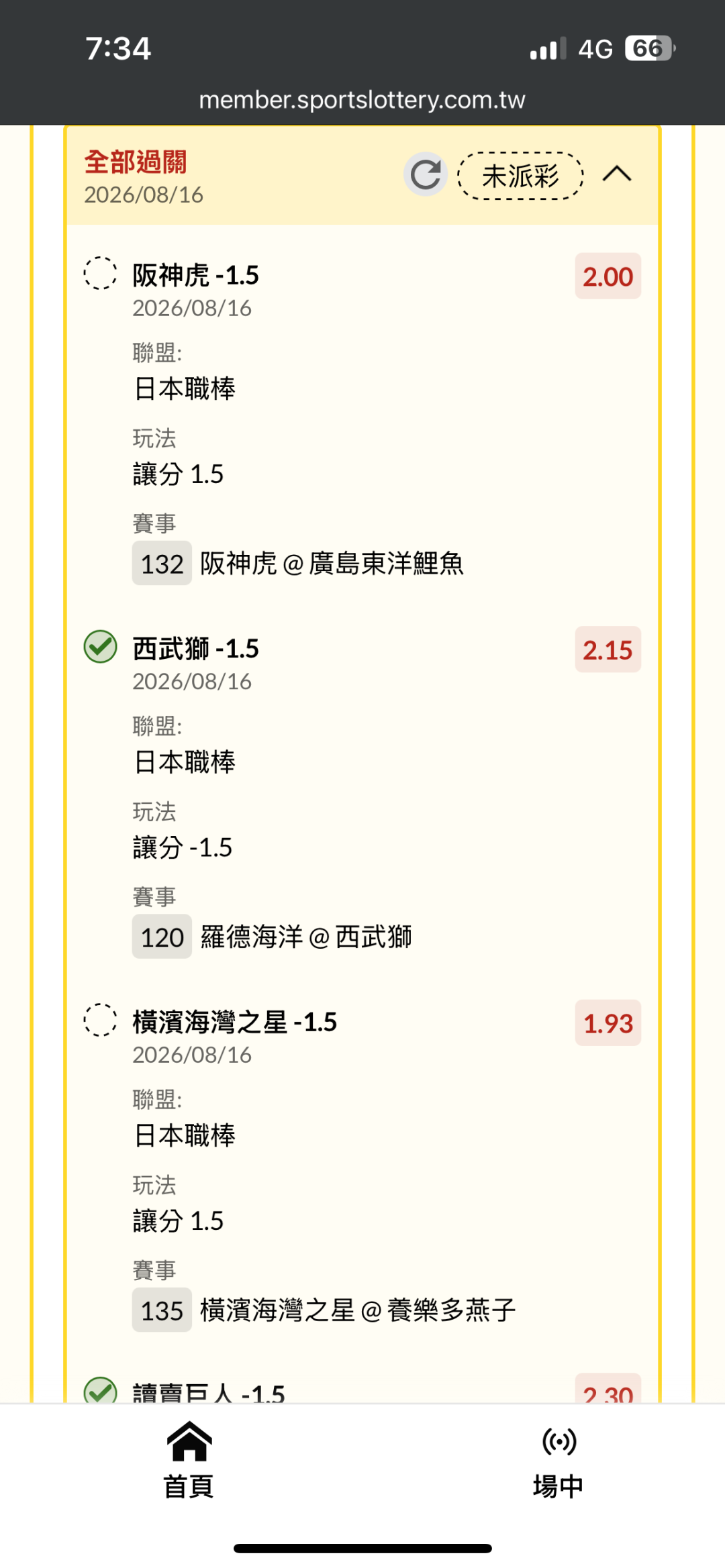Collapse the 全部過關 bet card
Screen dimensions: 725x1568
(617, 174)
